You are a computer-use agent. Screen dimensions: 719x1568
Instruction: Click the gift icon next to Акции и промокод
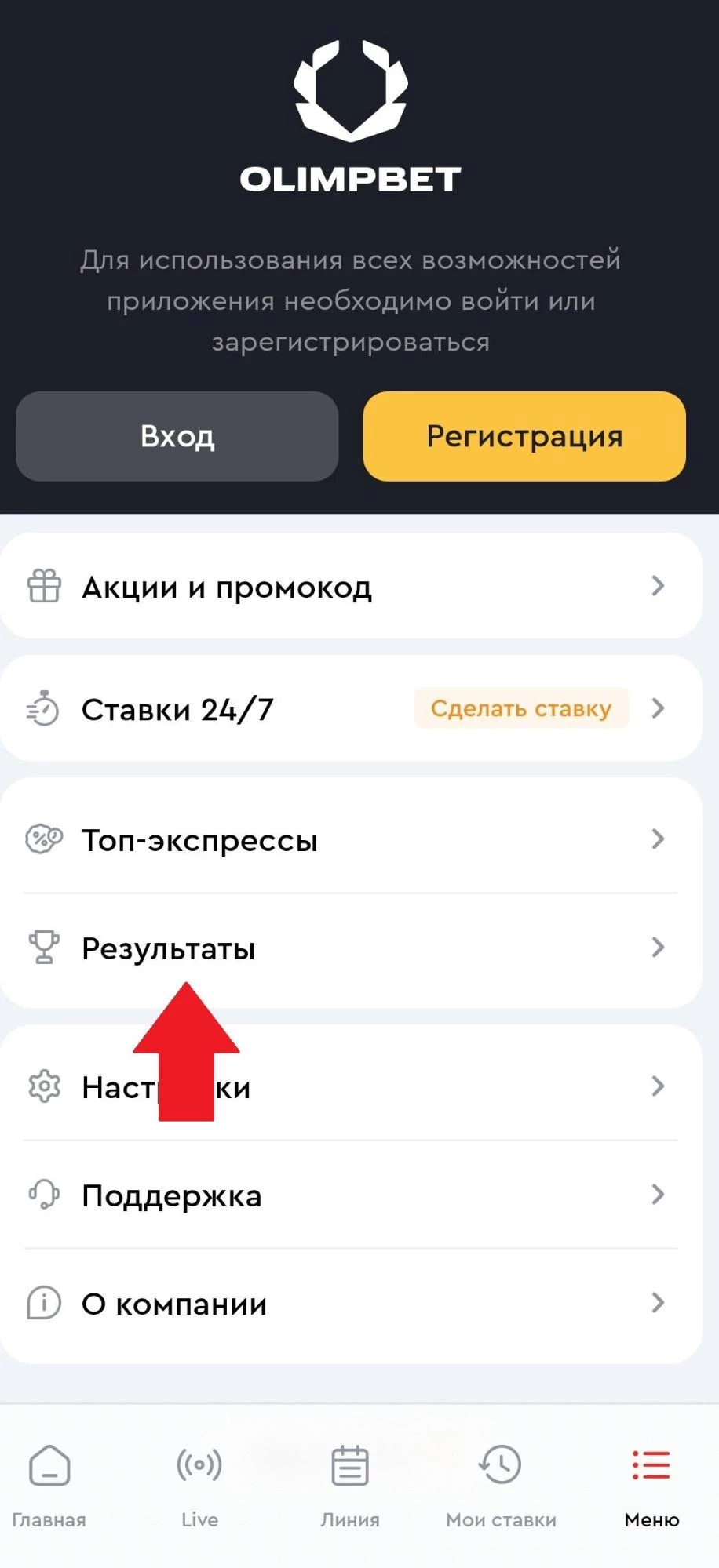coord(44,585)
